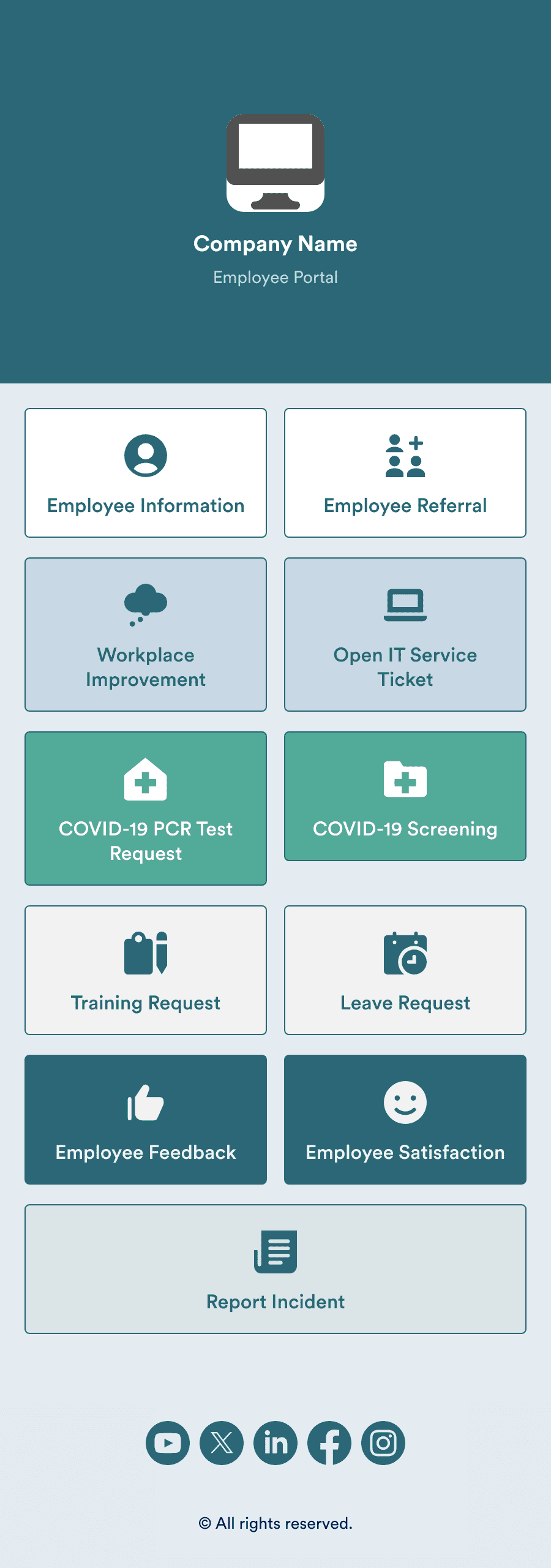Click the Employee Information person icon

pyautogui.click(x=145, y=456)
